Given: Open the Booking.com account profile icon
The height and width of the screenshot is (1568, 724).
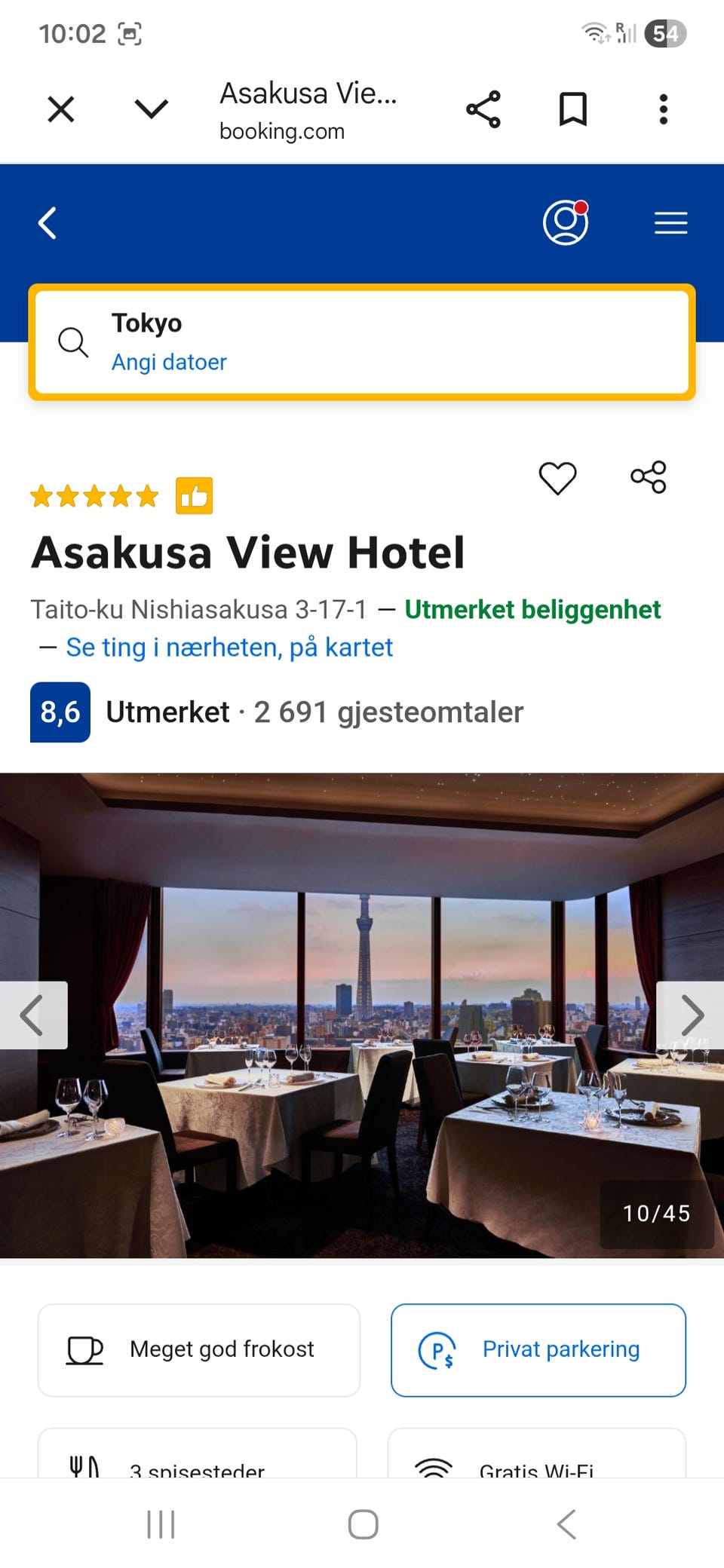Looking at the screenshot, I should pyautogui.click(x=564, y=222).
